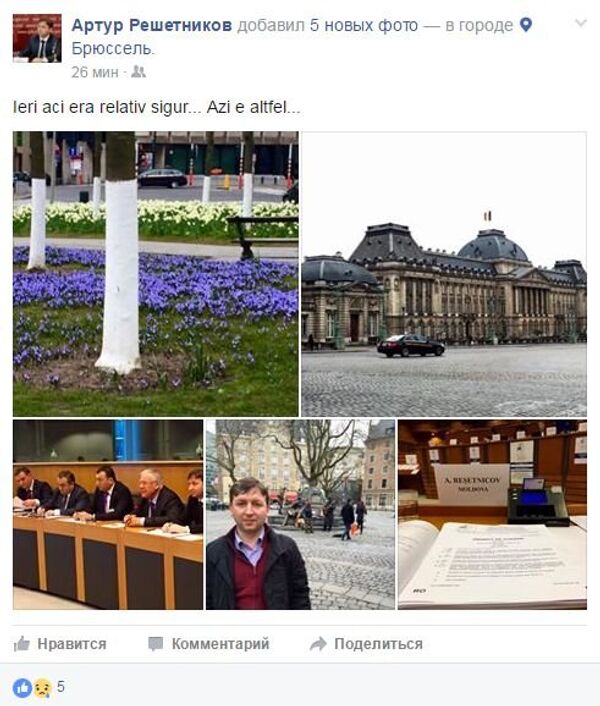Open Артур Решетников's profile picture

click(x=37, y=39)
